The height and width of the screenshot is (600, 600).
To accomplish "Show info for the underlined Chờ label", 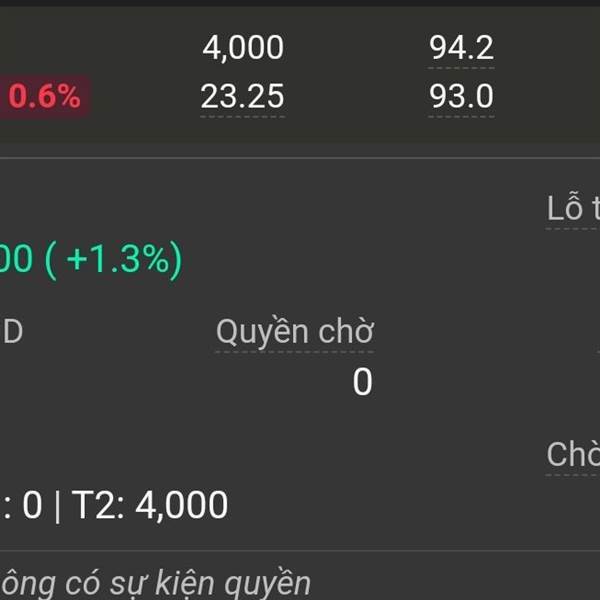I will tap(572, 454).
